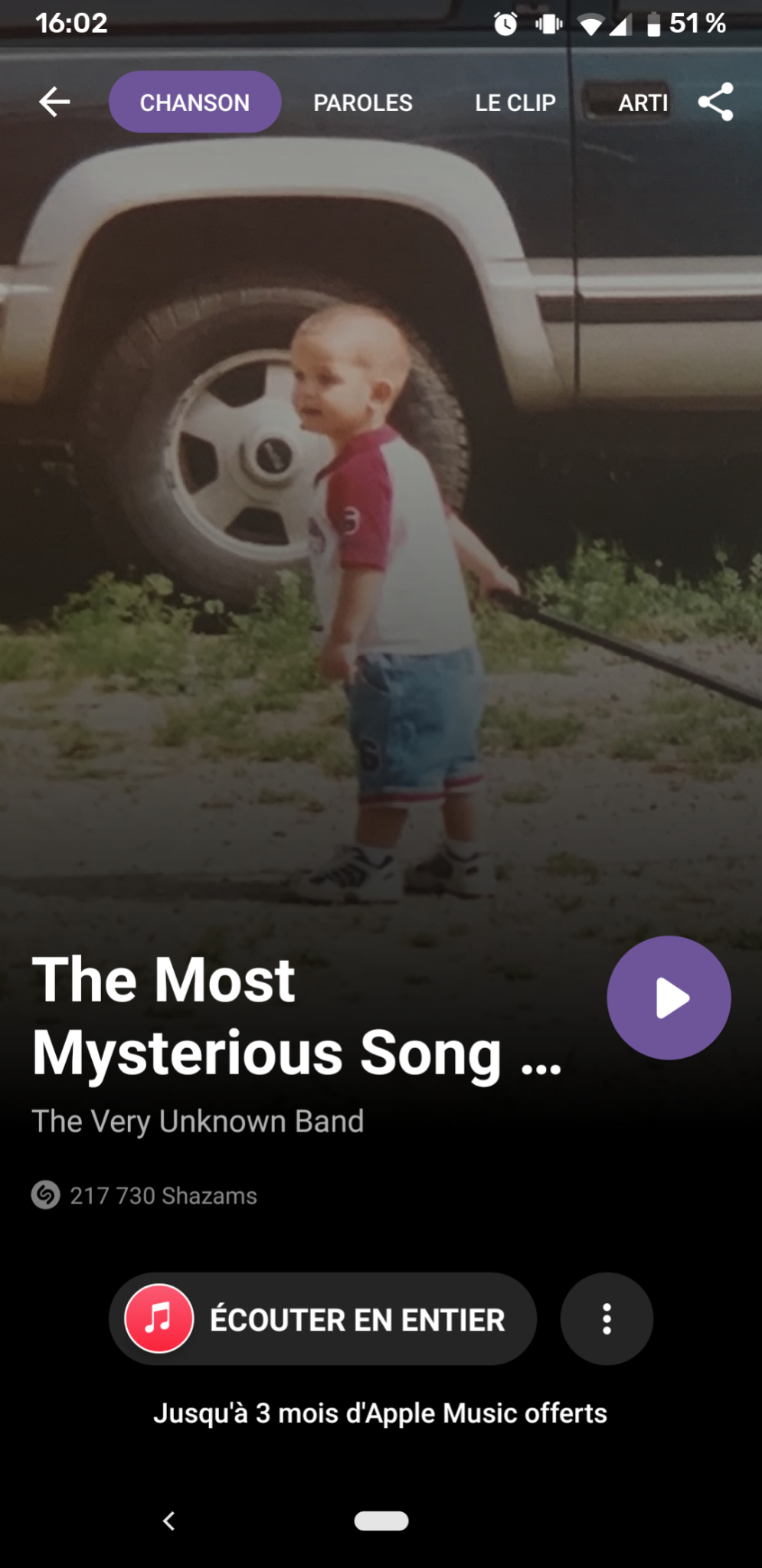Go back using the top-left arrow
Screen dimensions: 762x1568
(54, 102)
